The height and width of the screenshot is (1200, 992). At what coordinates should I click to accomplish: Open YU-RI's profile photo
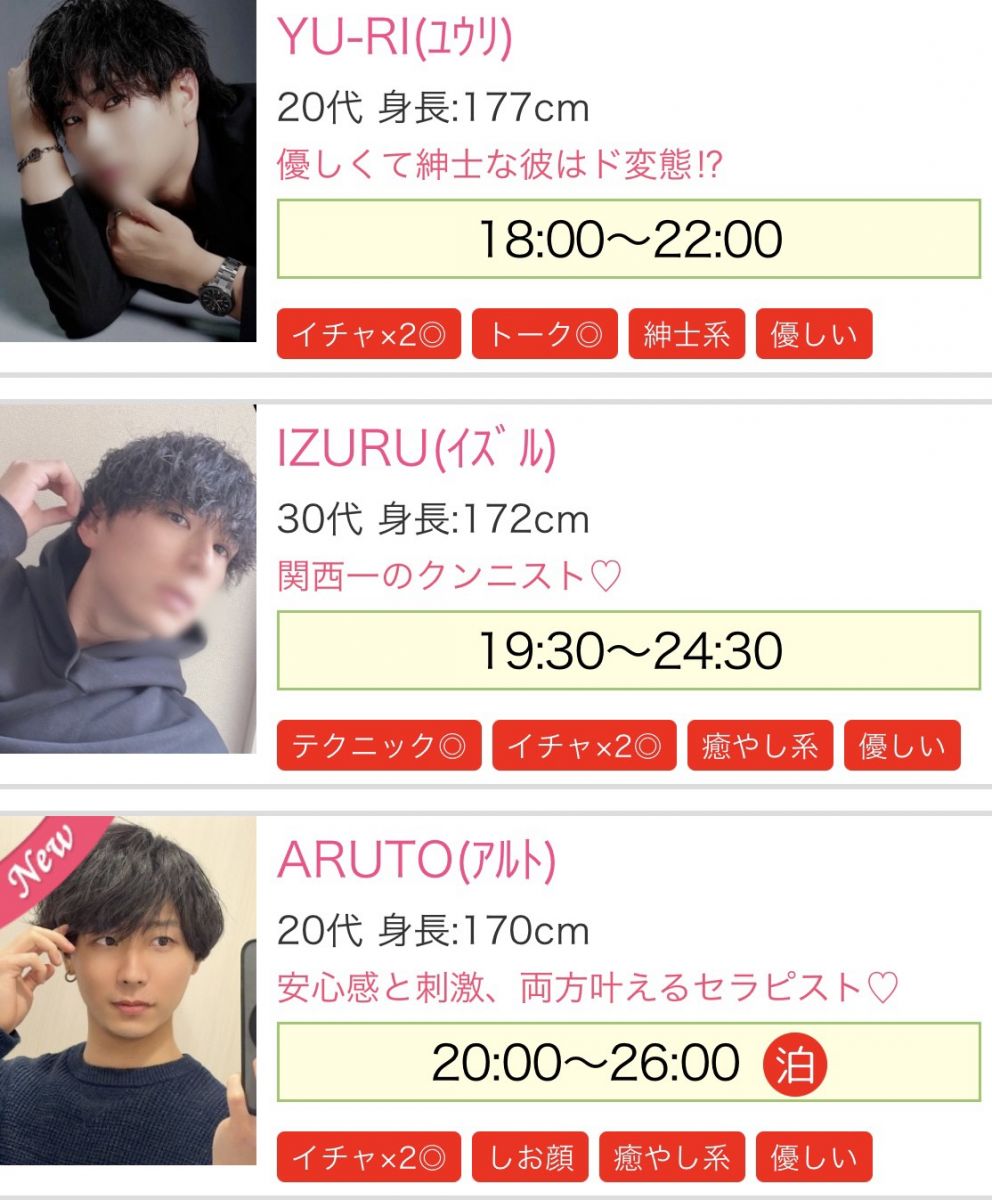128,170
